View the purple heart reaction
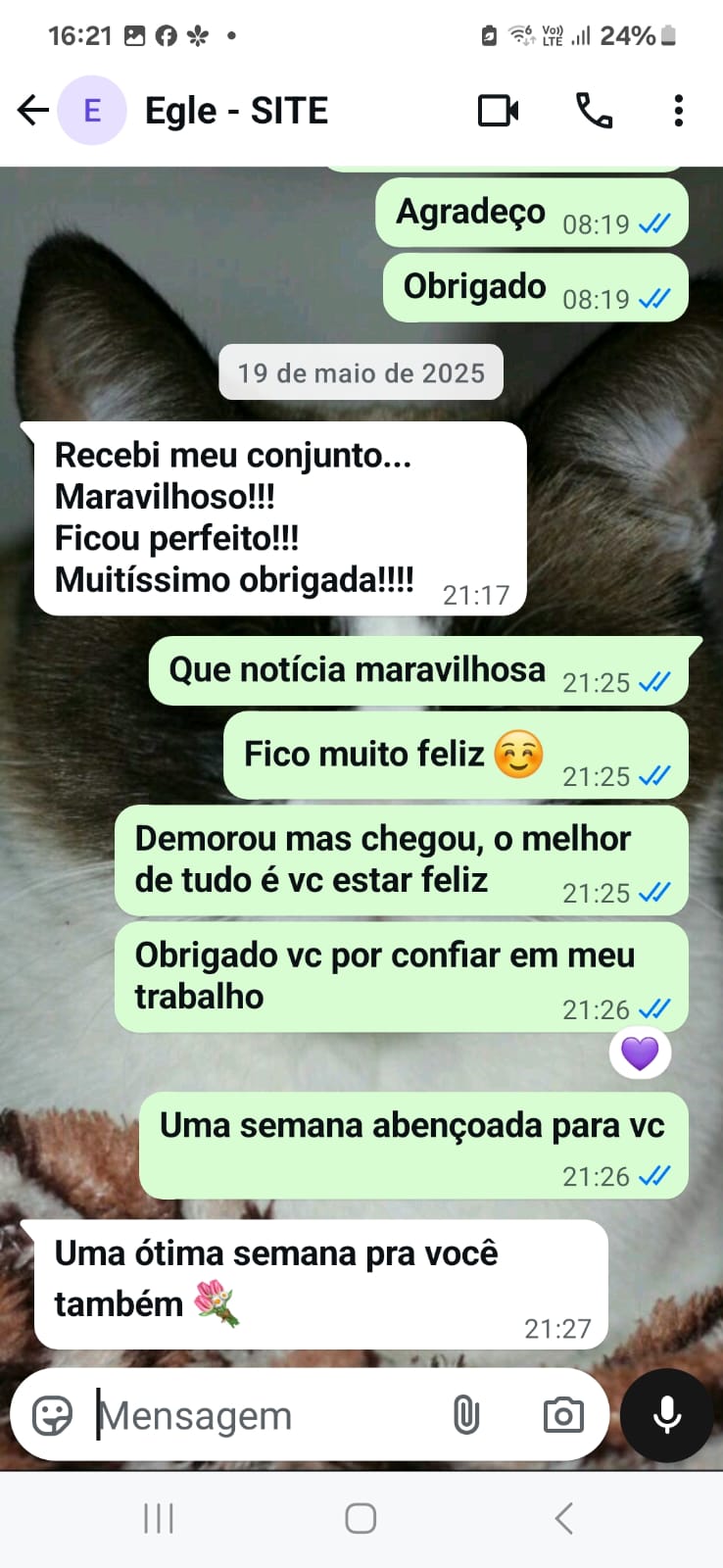The width and height of the screenshot is (723, 1568). (640, 1053)
